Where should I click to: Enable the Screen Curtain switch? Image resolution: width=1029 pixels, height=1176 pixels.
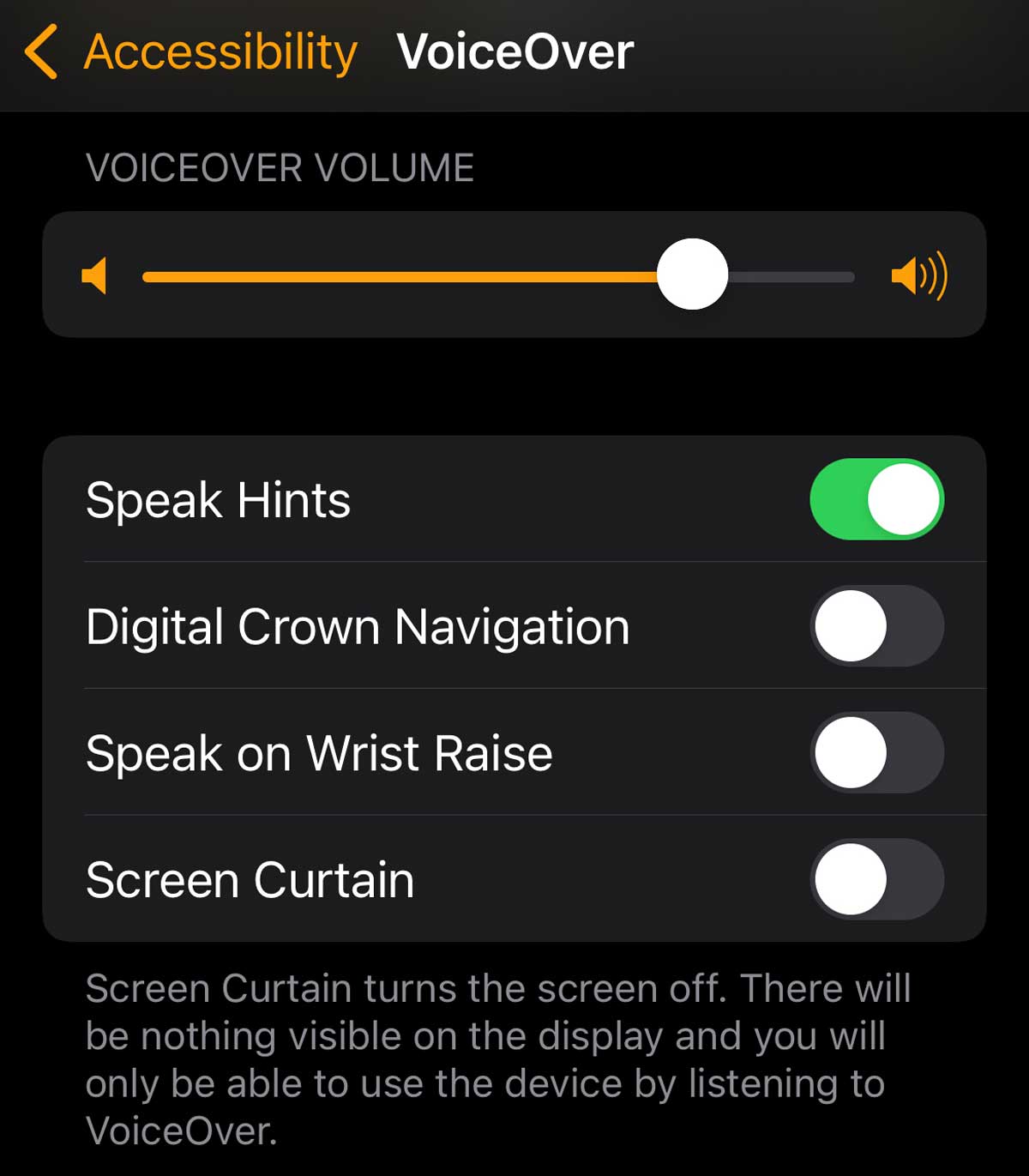click(876, 878)
